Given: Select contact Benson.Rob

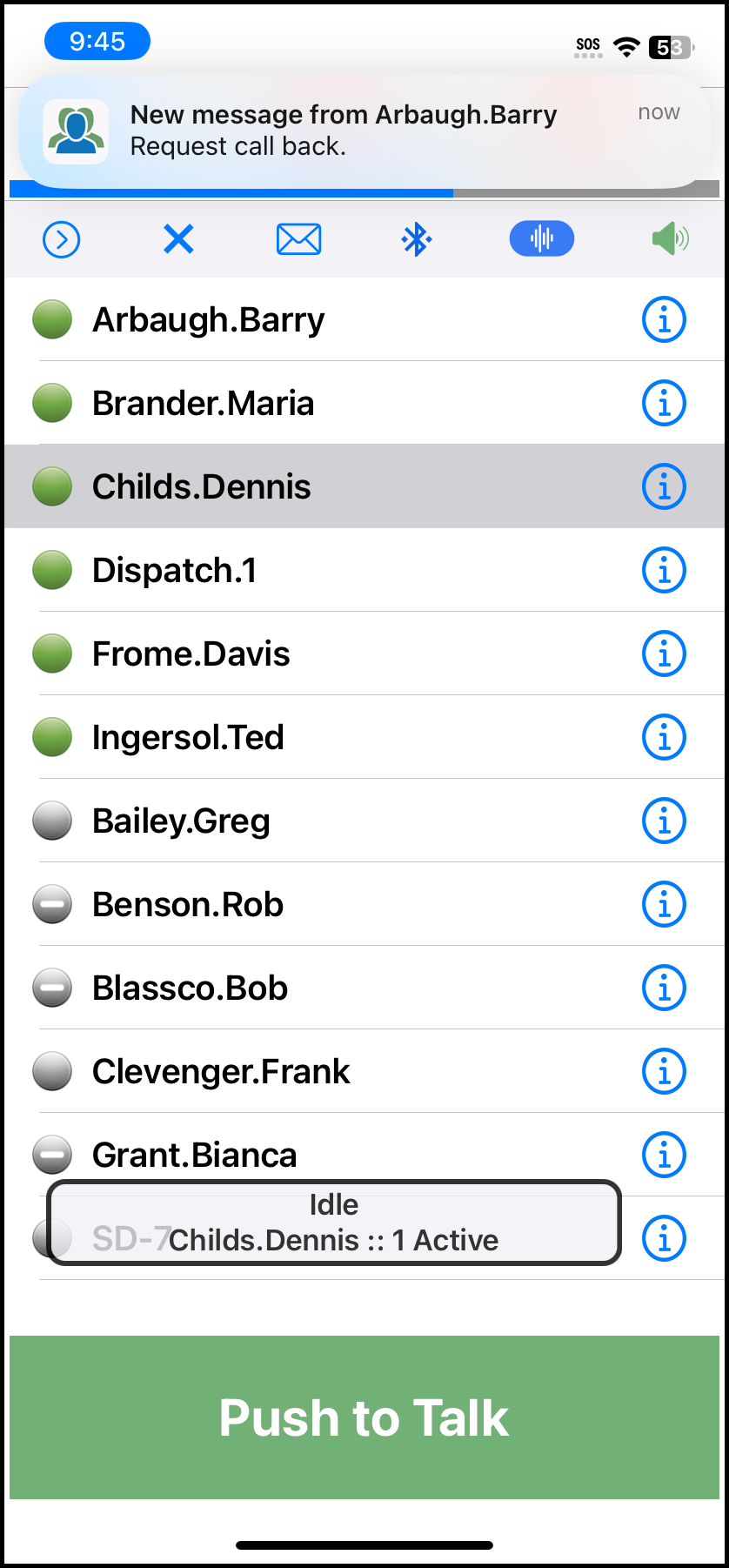Looking at the screenshot, I should coord(364,904).
